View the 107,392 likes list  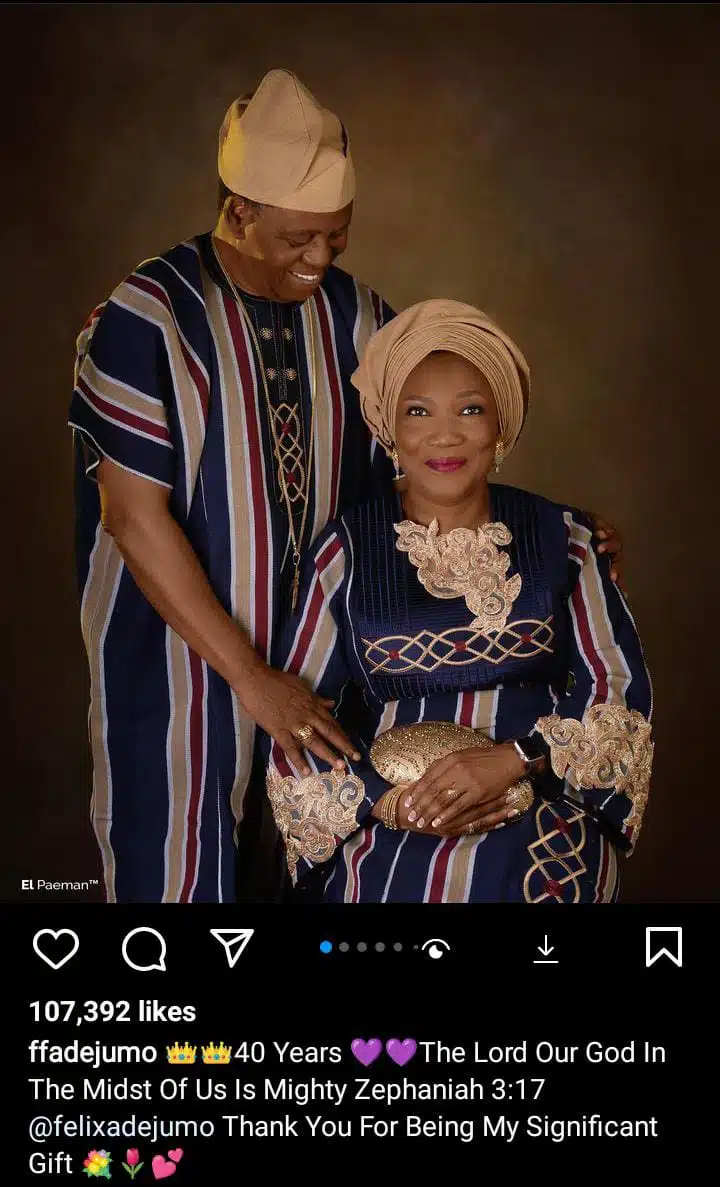(112, 1011)
